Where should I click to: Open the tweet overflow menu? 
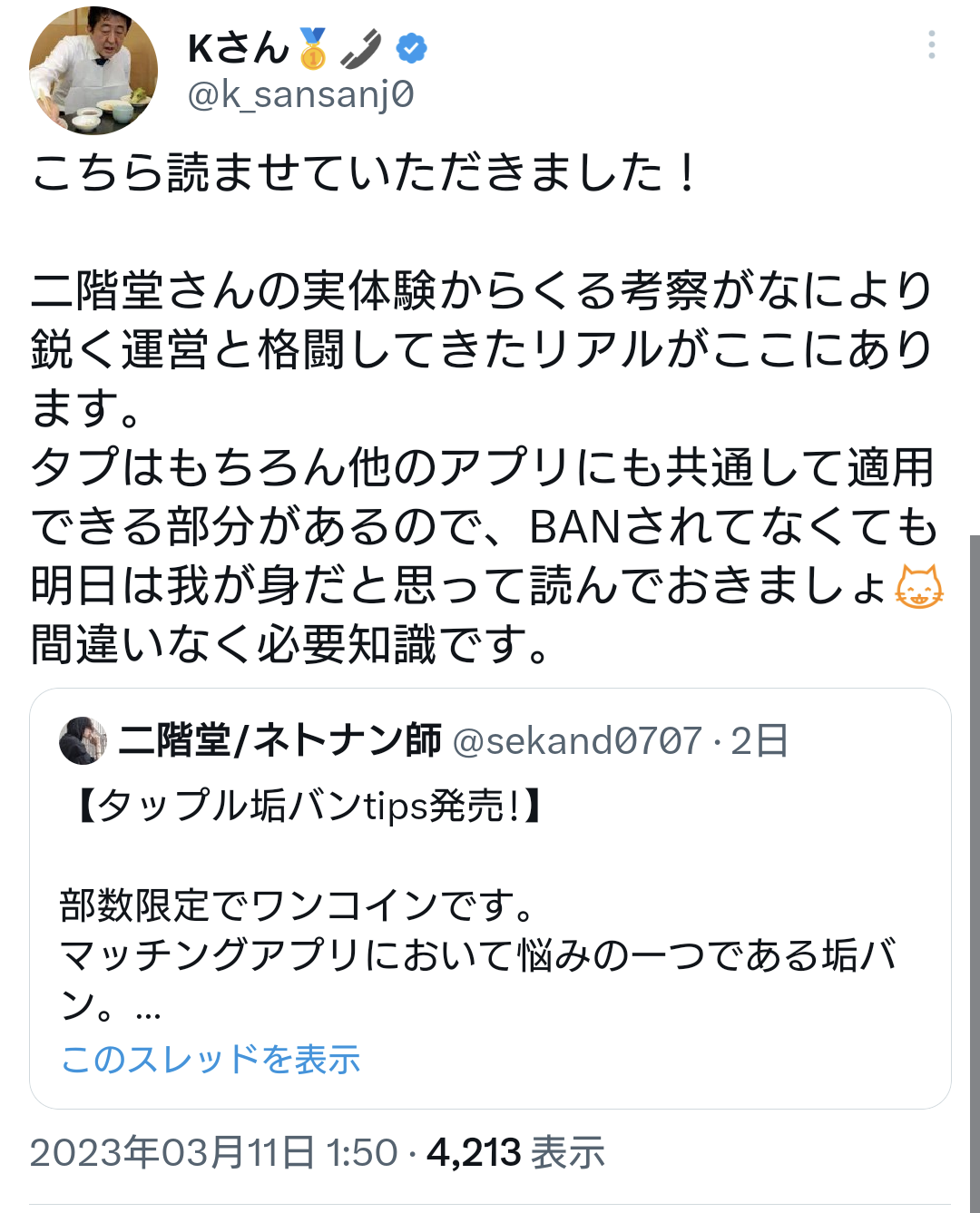pos(931,45)
